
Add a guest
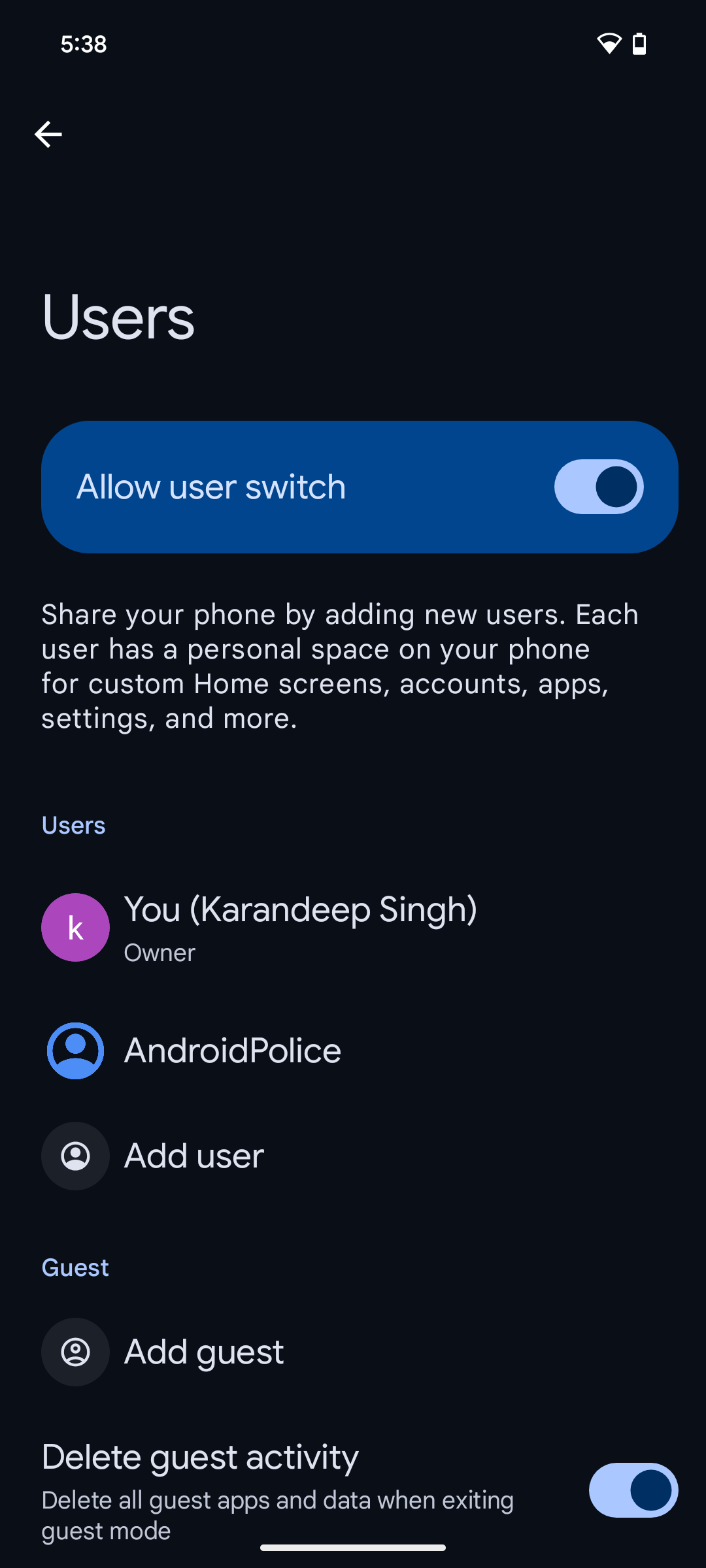pyautogui.click(x=204, y=1352)
